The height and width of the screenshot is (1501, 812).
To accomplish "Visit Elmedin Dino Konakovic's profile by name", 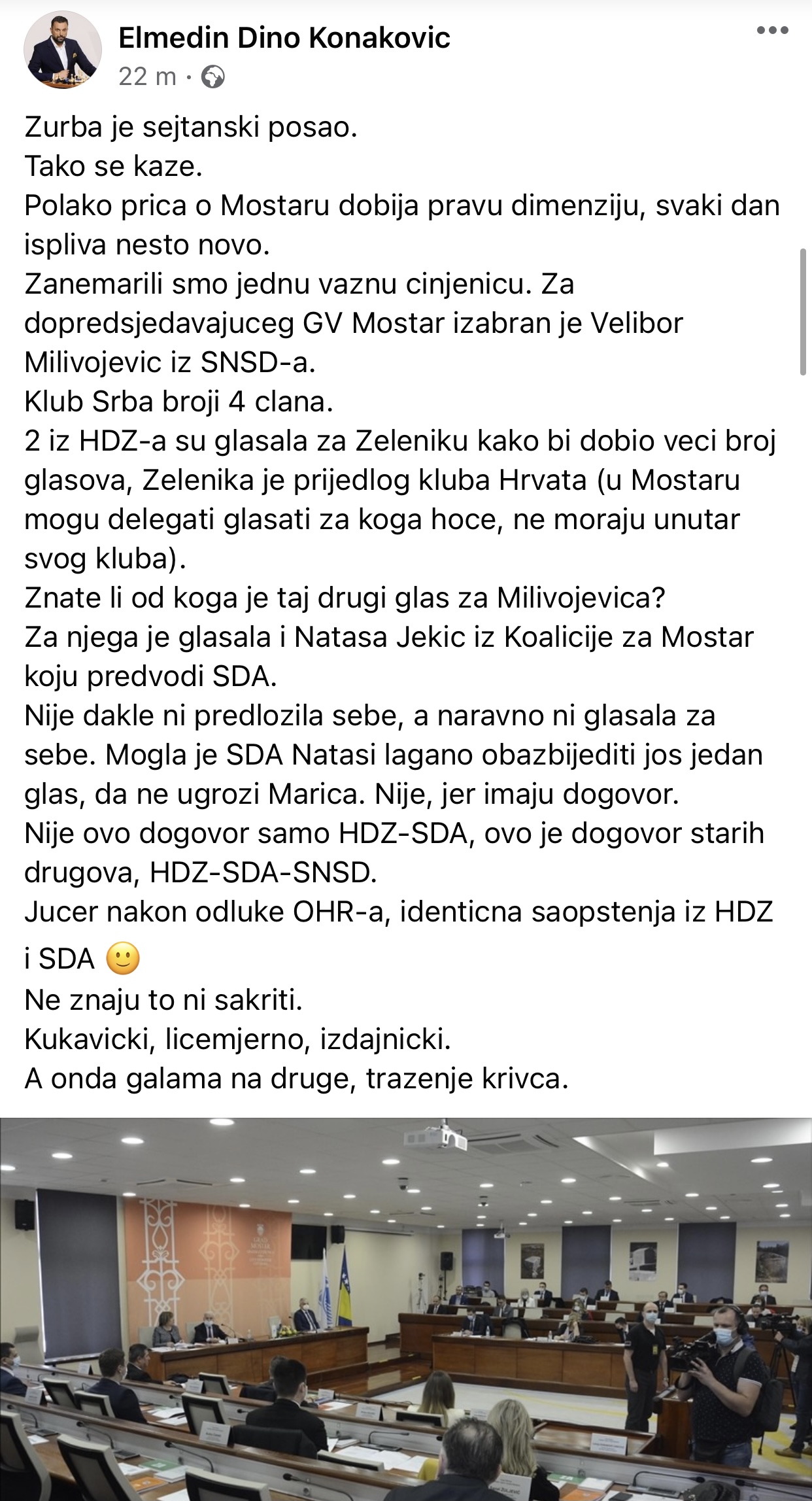I will click(284, 38).
